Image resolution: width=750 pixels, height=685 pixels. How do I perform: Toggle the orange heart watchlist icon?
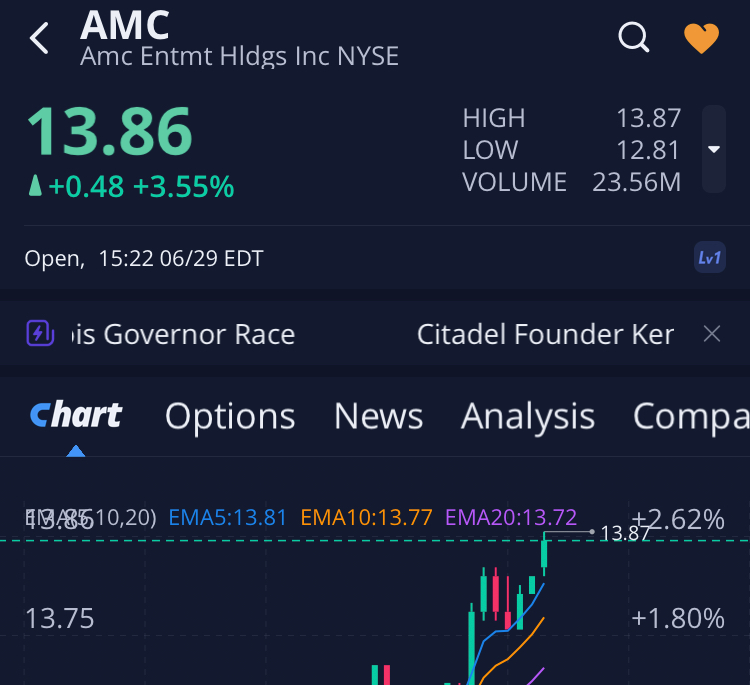701,38
